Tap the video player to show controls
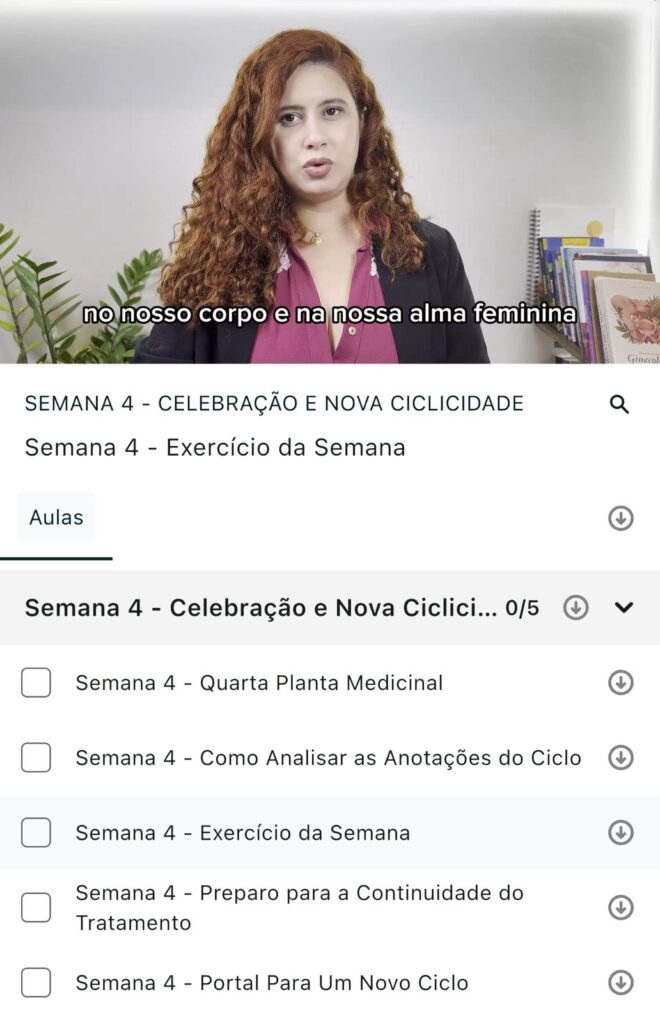The height and width of the screenshot is (1024, 660). pyautogui.click(x=330, y=182)
